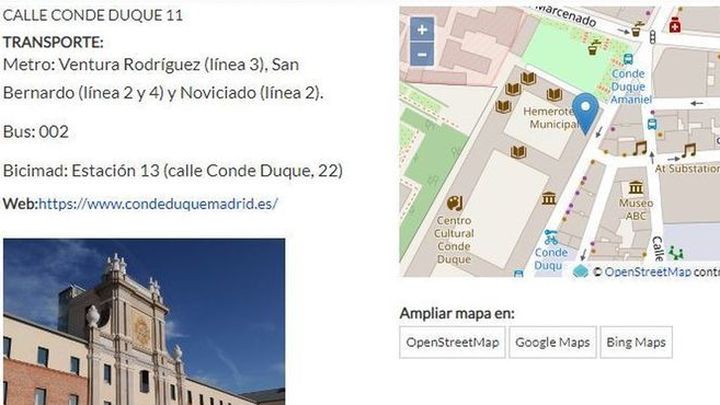
Task: Open the condeduquemadrid.es website link
Action: (x=158, y=204)
